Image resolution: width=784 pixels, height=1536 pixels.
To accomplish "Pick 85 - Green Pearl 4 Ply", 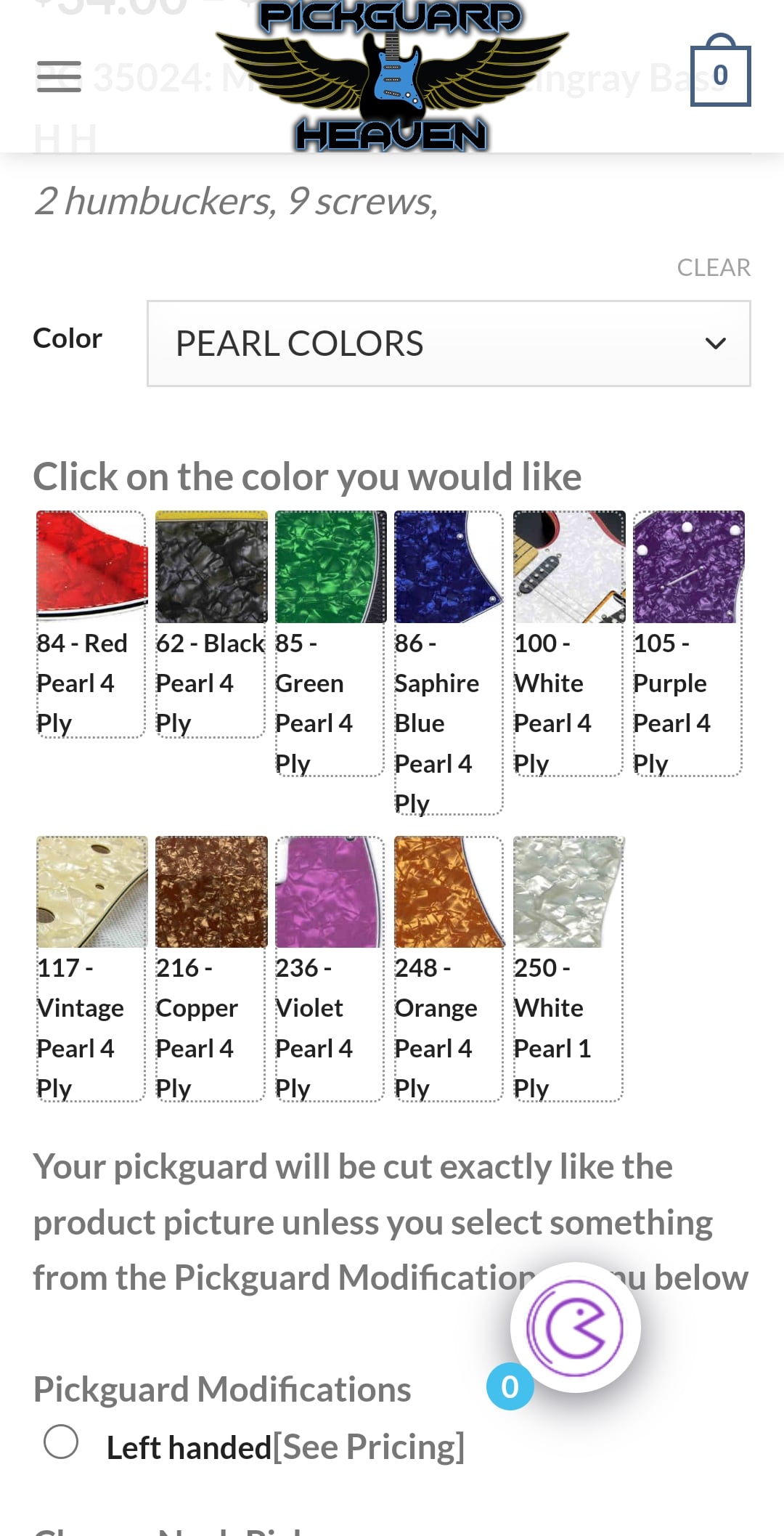I will 330,643.
